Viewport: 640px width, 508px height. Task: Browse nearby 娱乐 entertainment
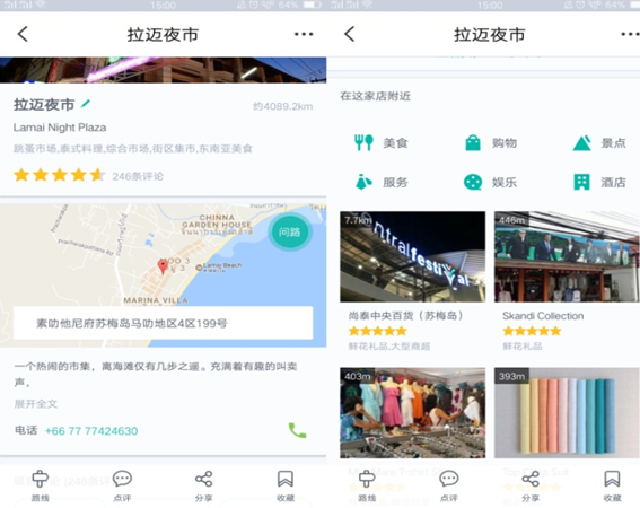pyautogui.click(x=491, y=182)
